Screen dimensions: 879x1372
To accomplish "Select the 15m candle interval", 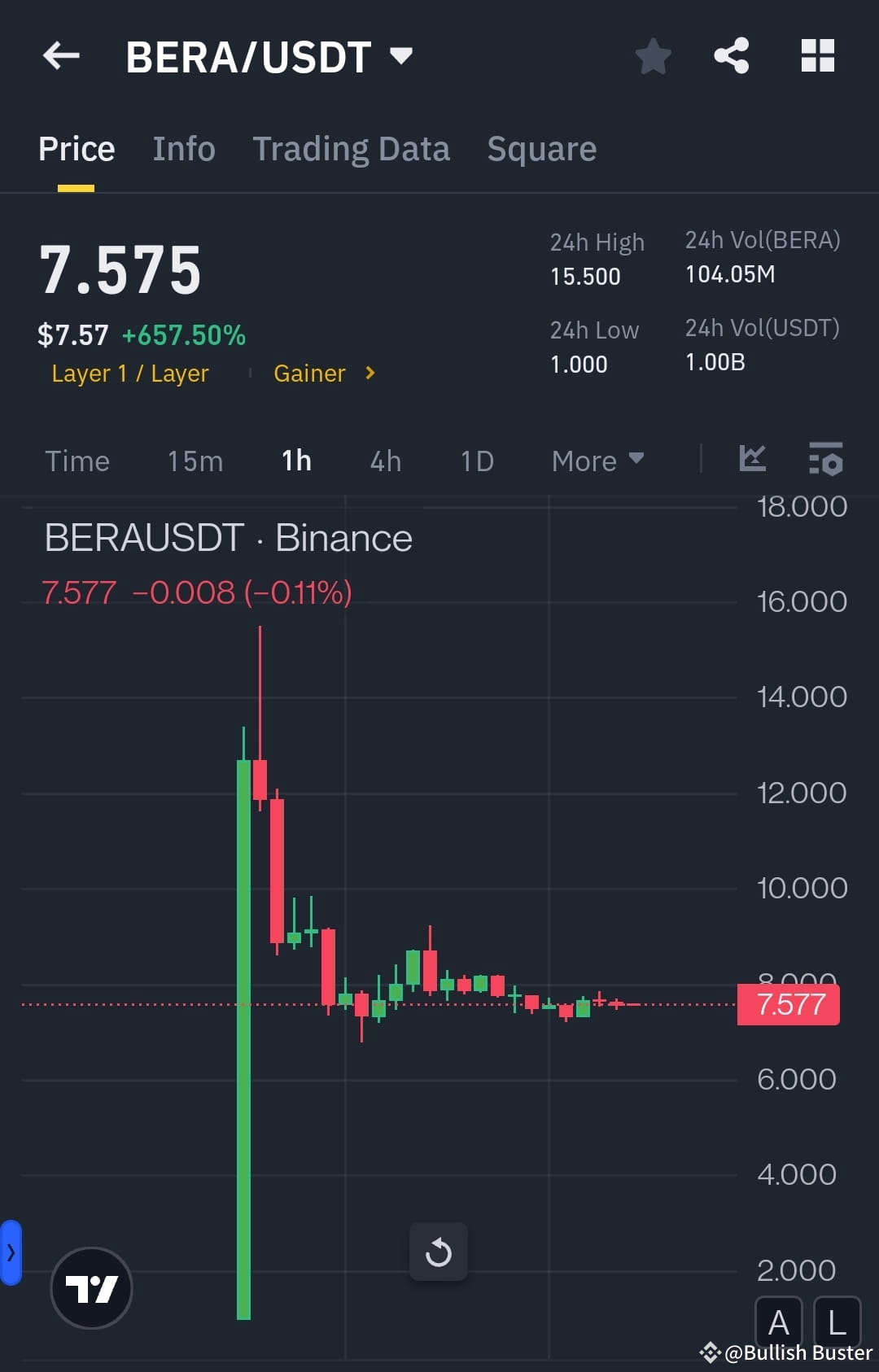I will (195, 461).
